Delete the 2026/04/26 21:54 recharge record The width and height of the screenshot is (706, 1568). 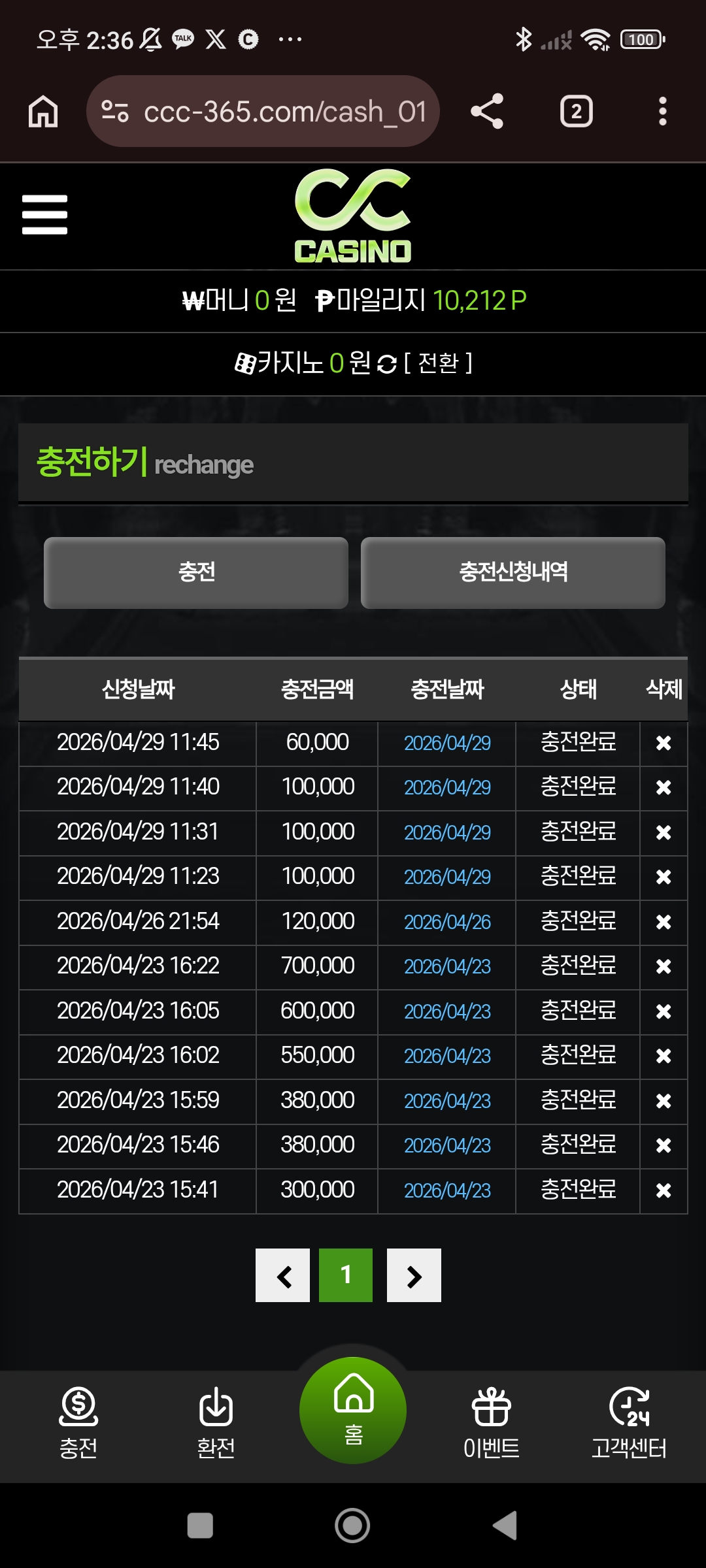pyautogui.click(x=663, y=922)
